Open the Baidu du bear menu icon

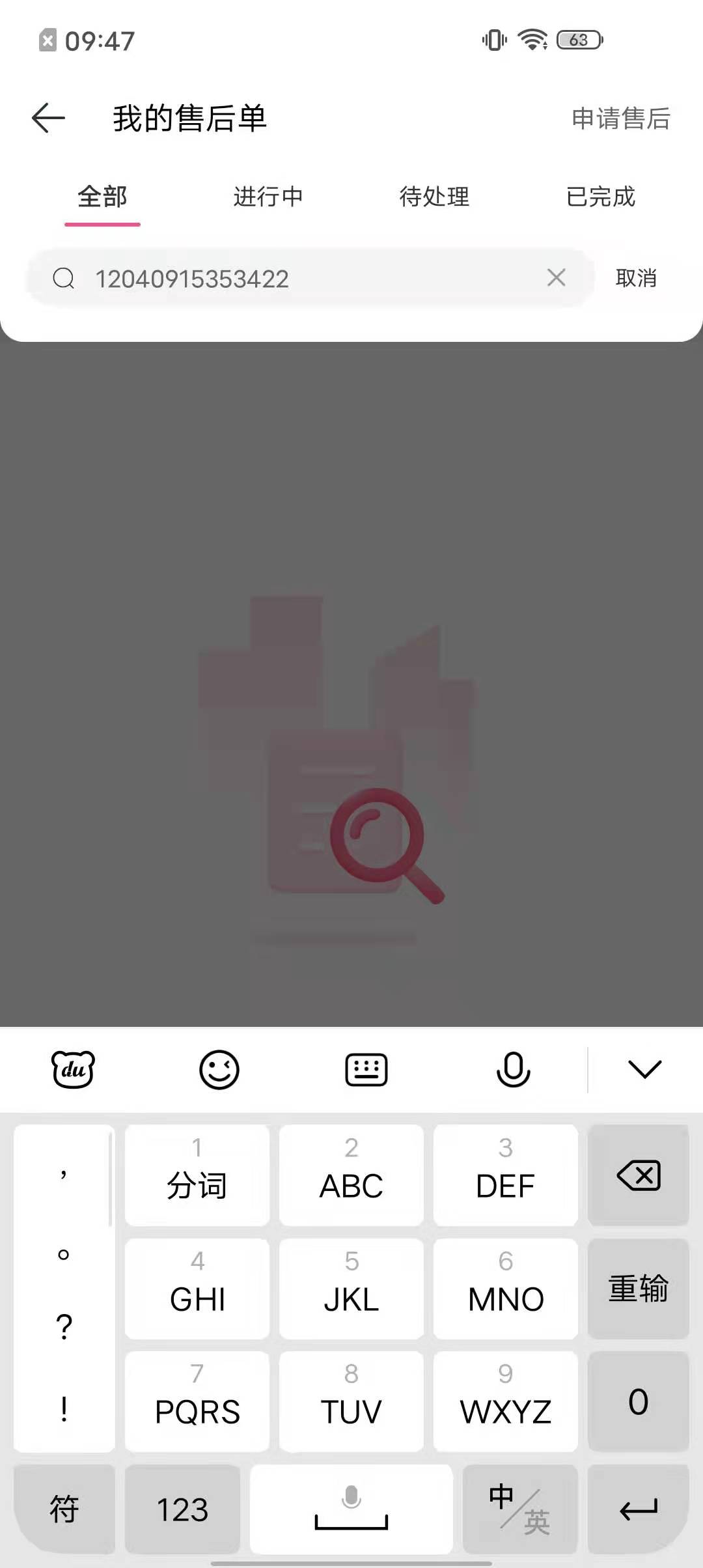coord(73,1069)
